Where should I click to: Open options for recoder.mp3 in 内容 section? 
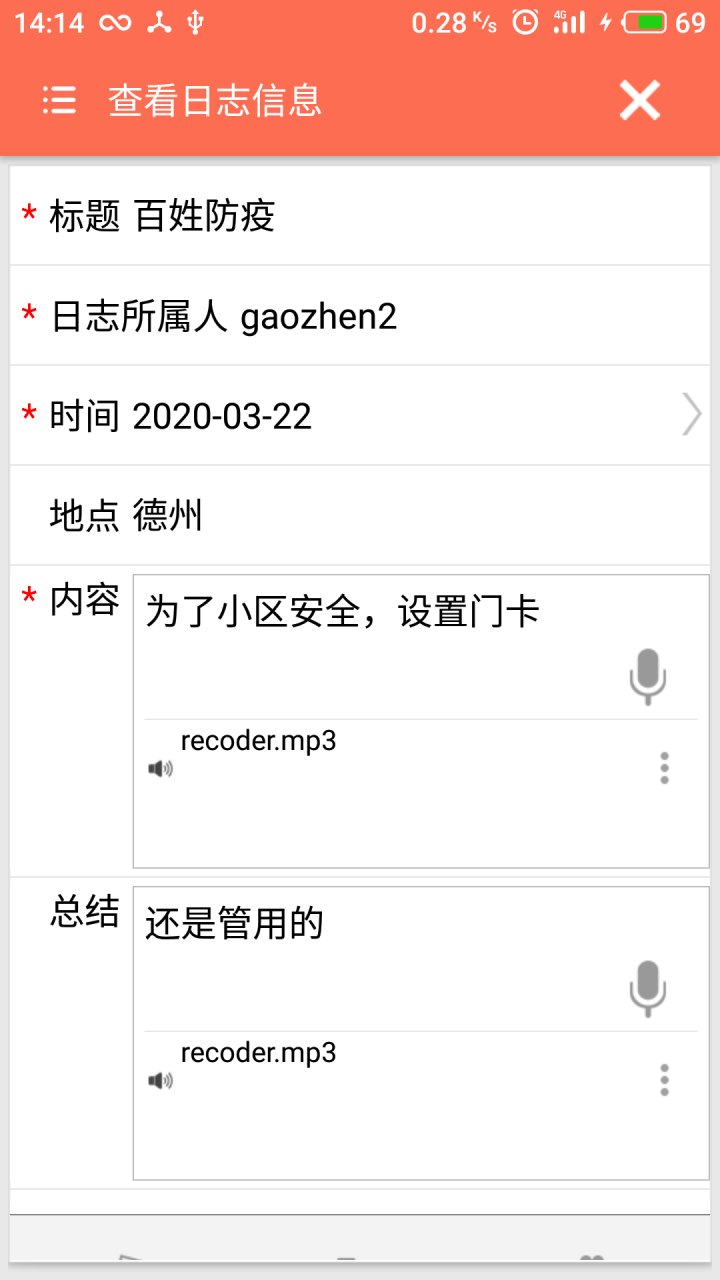[663, 767]
